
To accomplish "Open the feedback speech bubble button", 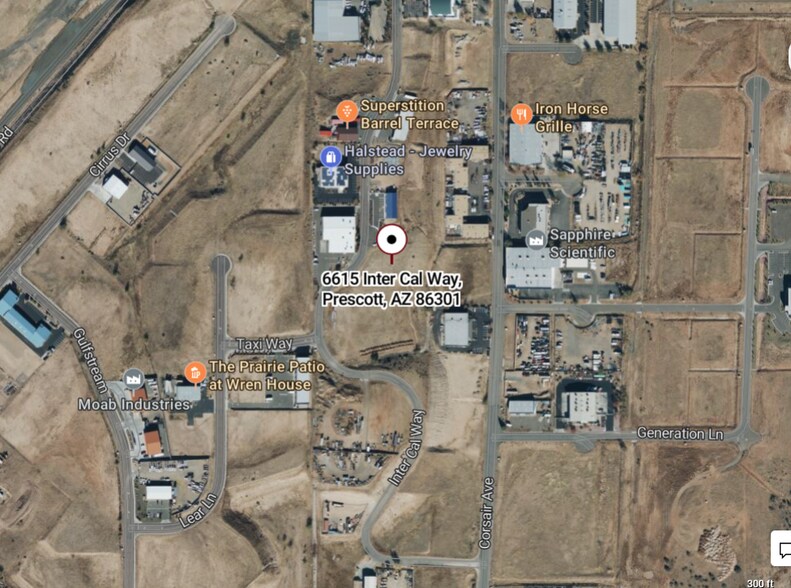I will click(x=780, y=548).
